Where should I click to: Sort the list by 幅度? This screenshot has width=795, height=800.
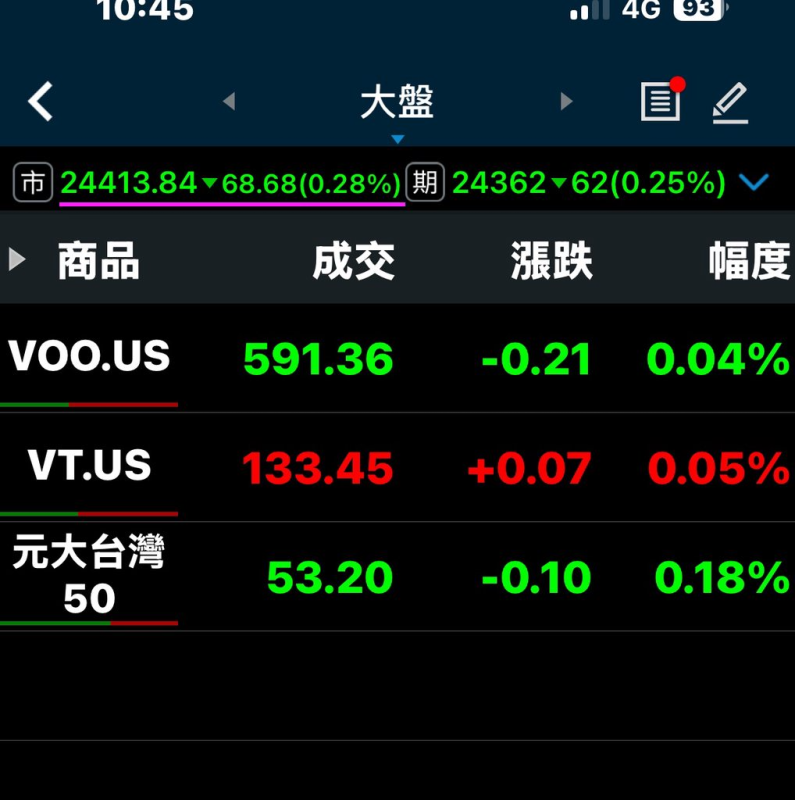coord(749,261)
